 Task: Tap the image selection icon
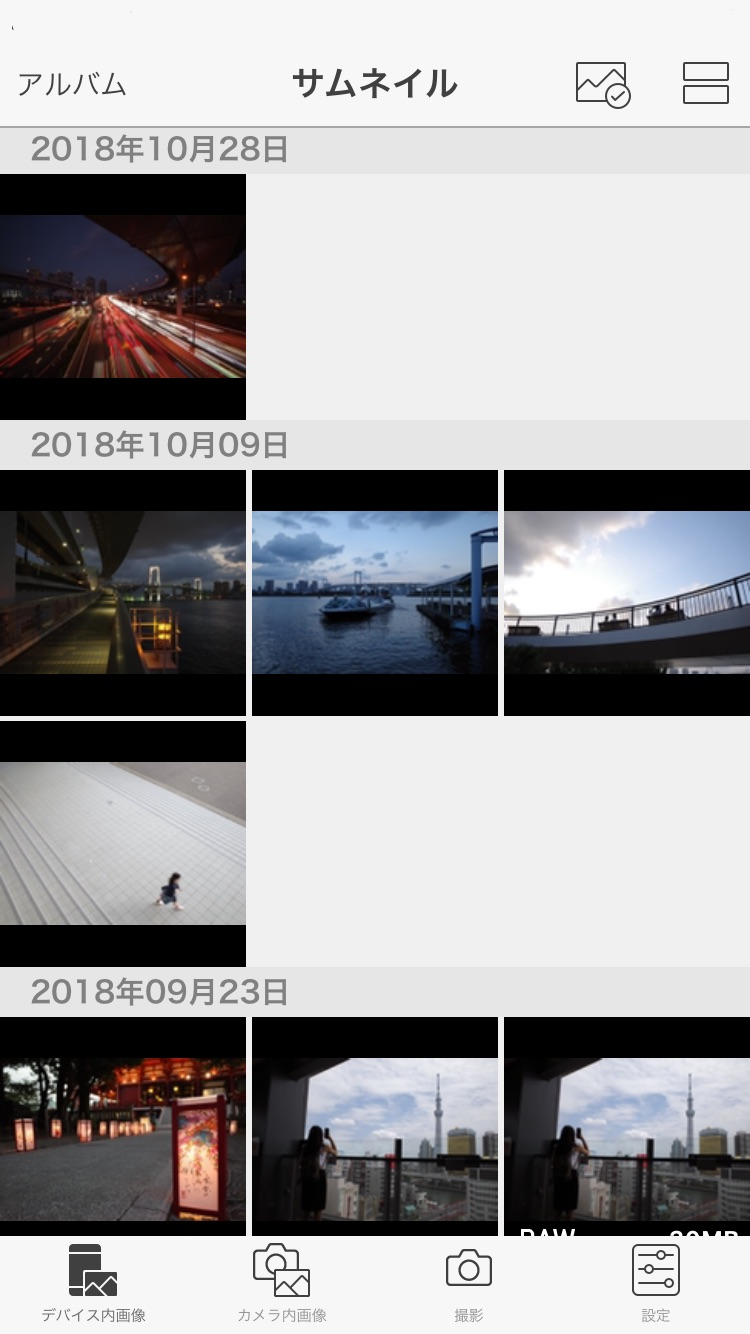point(602,84)
